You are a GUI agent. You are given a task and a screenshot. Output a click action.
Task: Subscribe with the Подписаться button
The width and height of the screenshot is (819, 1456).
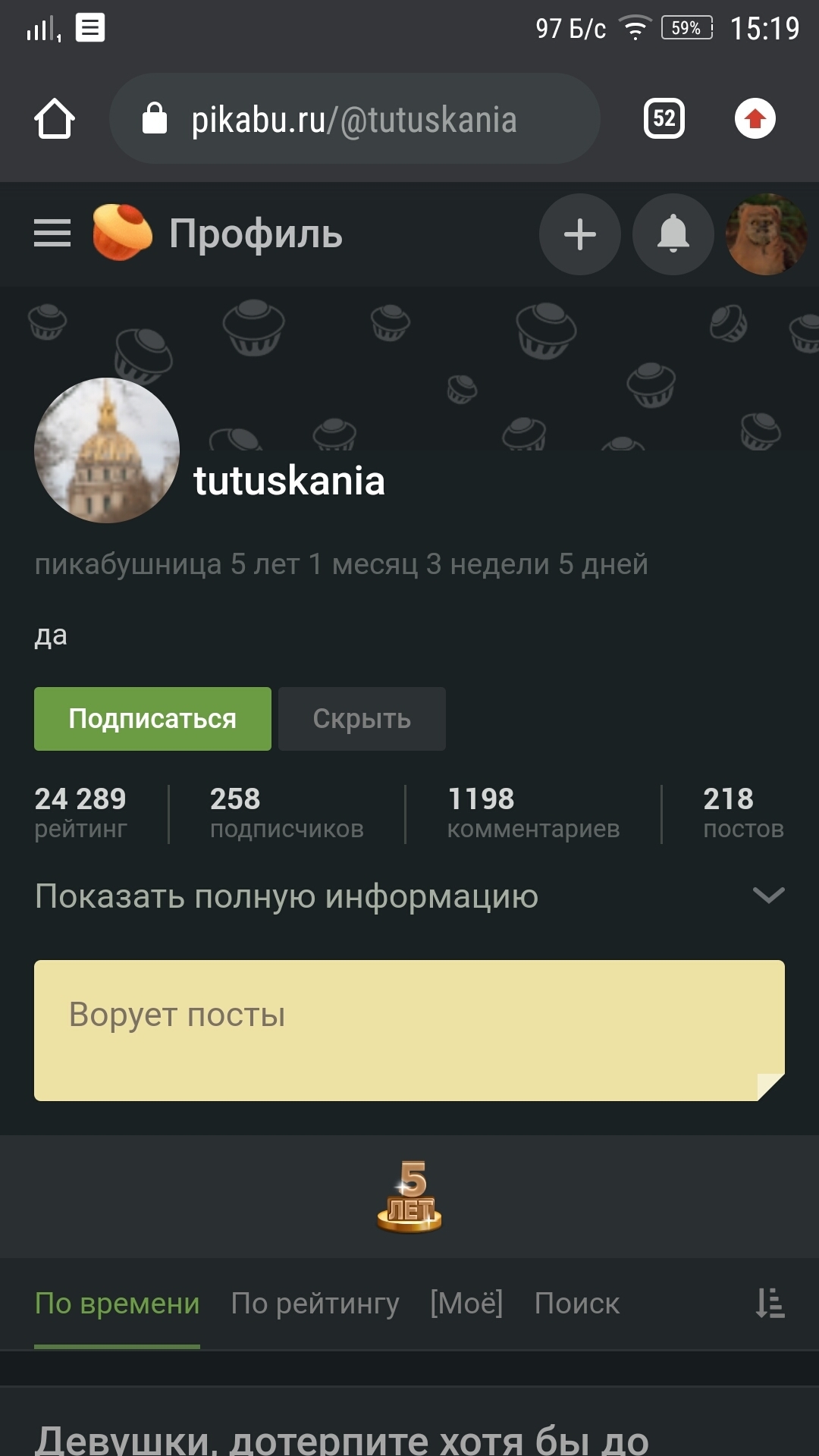(x=152, y=719)
